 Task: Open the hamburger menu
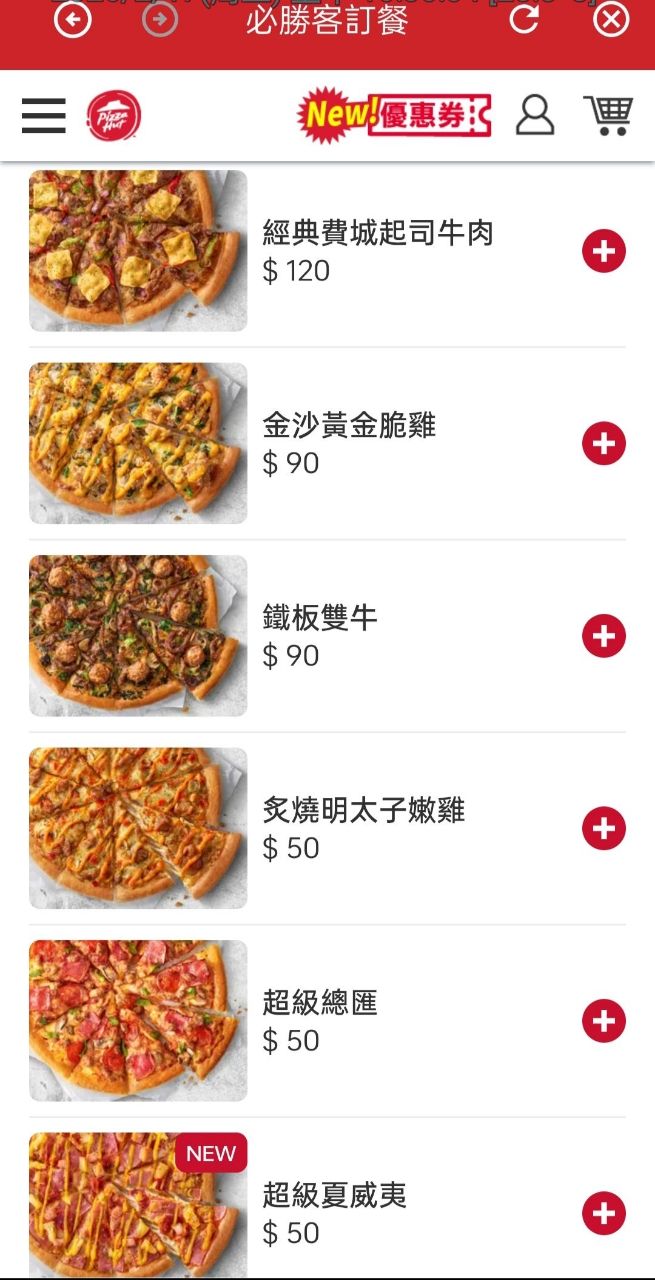[x=44, y=116]
